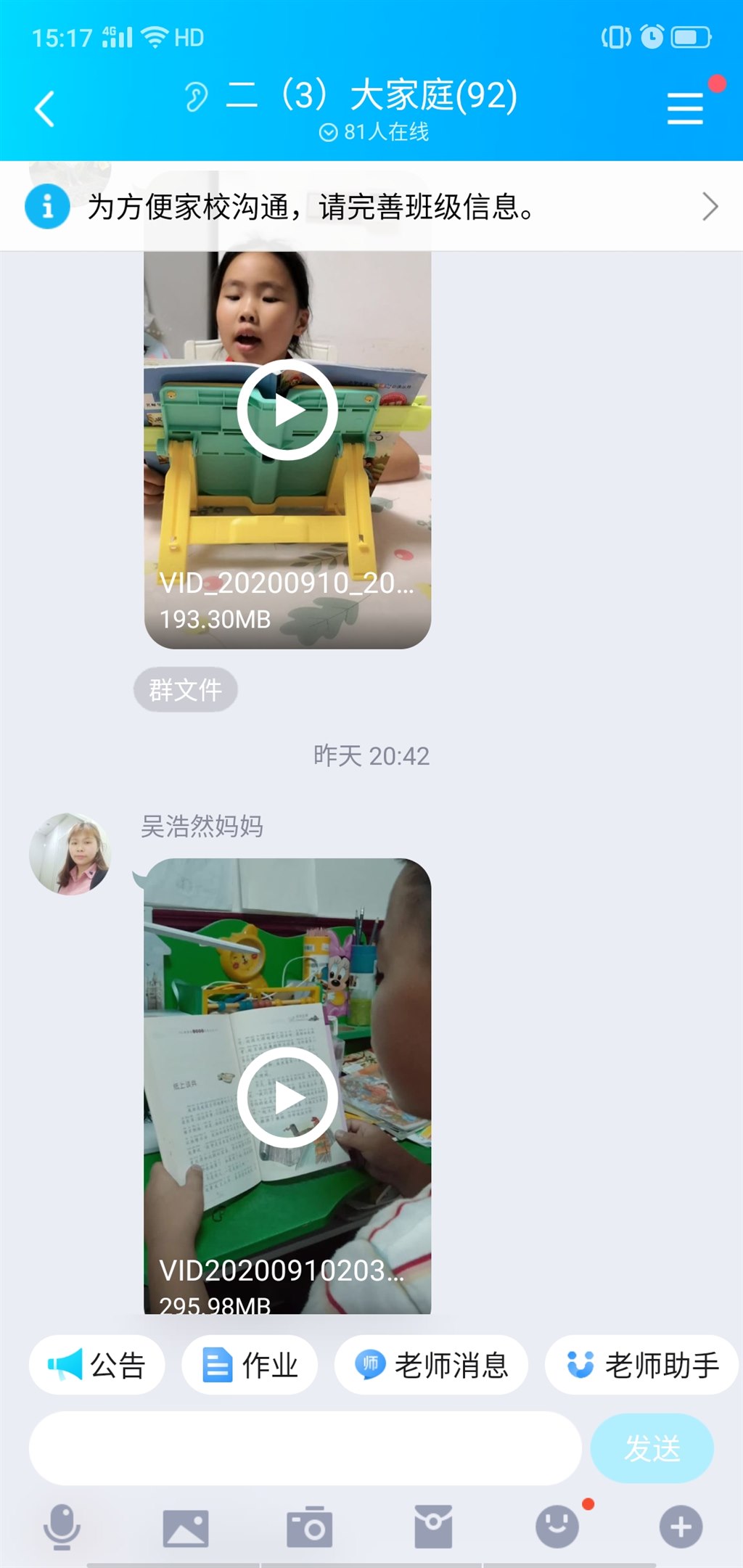Viewport: 743px width, 1568px height.
Task: Open the 完善班级信息 notice banner
Action: (x=371, y=207)
